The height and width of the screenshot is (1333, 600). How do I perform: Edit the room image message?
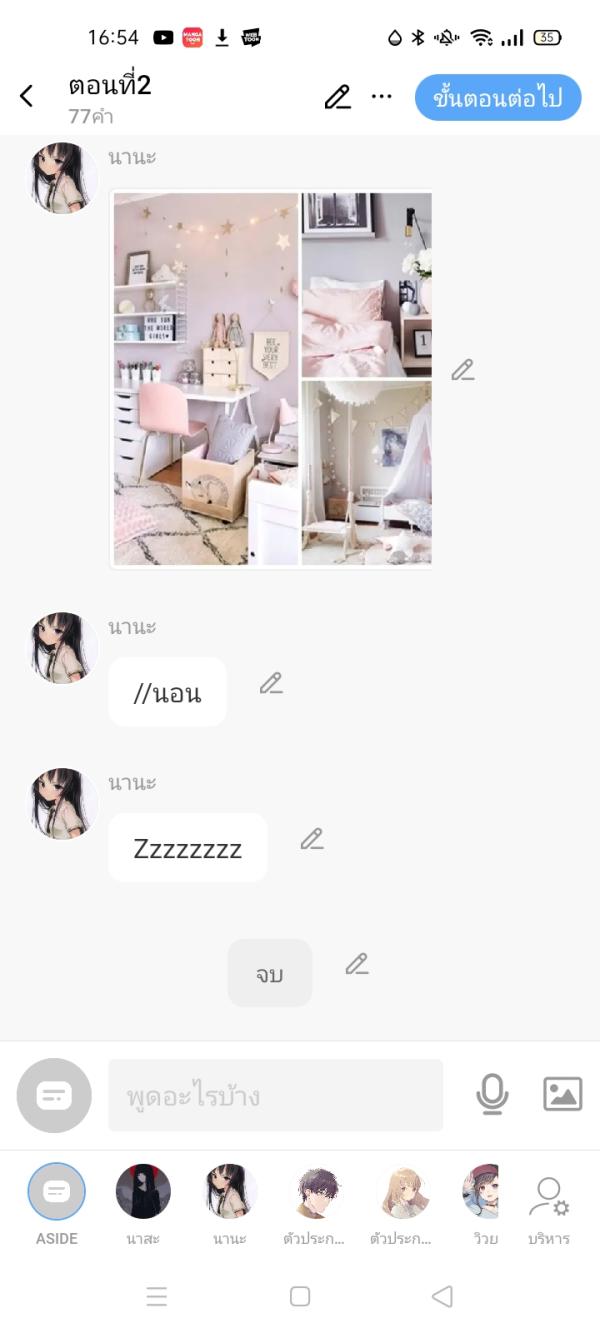click(x=462, y=371)
